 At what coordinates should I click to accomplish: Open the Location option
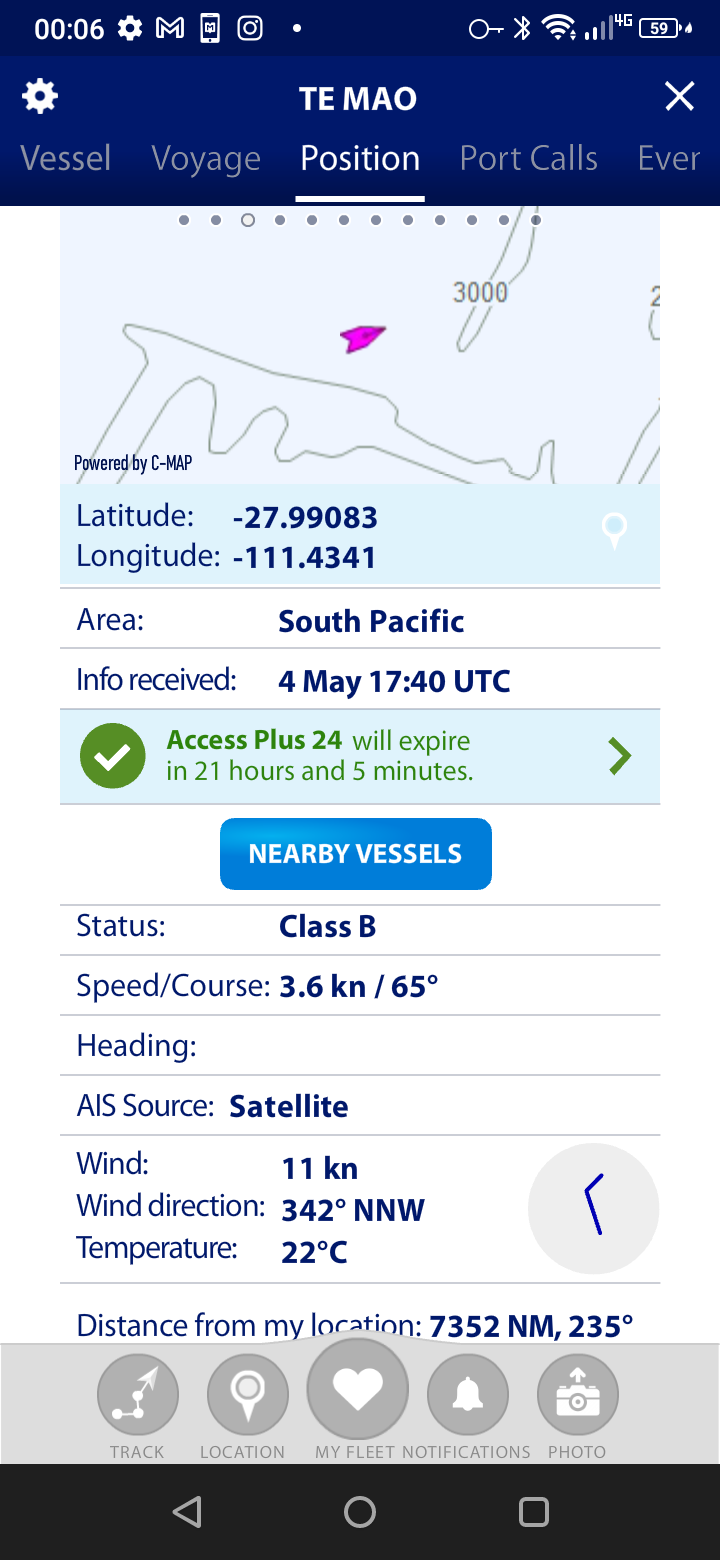coord(248,1405)
